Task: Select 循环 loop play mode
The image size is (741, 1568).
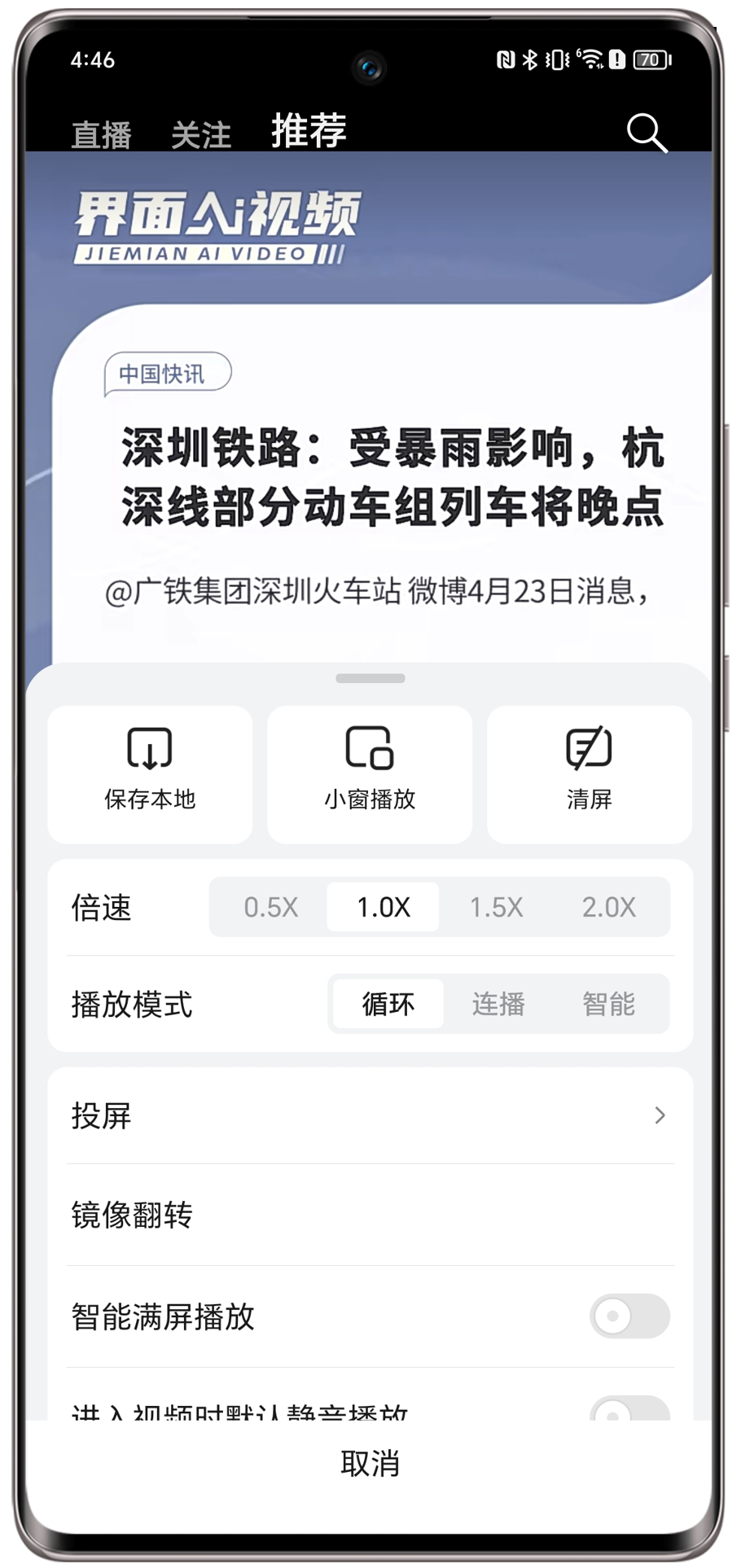Action: [388, 1004]
